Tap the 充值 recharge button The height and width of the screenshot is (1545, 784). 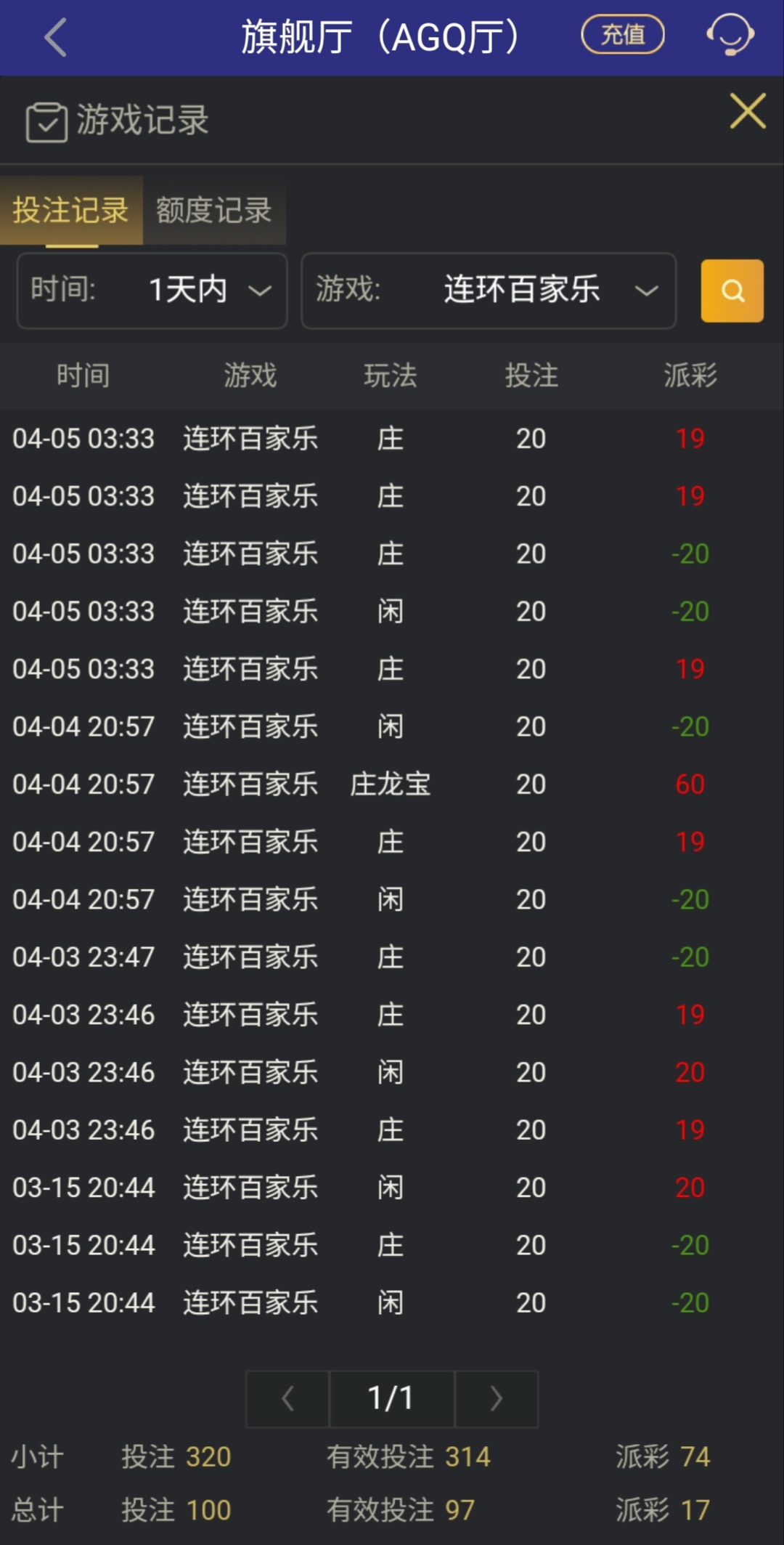tap(622, 35)
